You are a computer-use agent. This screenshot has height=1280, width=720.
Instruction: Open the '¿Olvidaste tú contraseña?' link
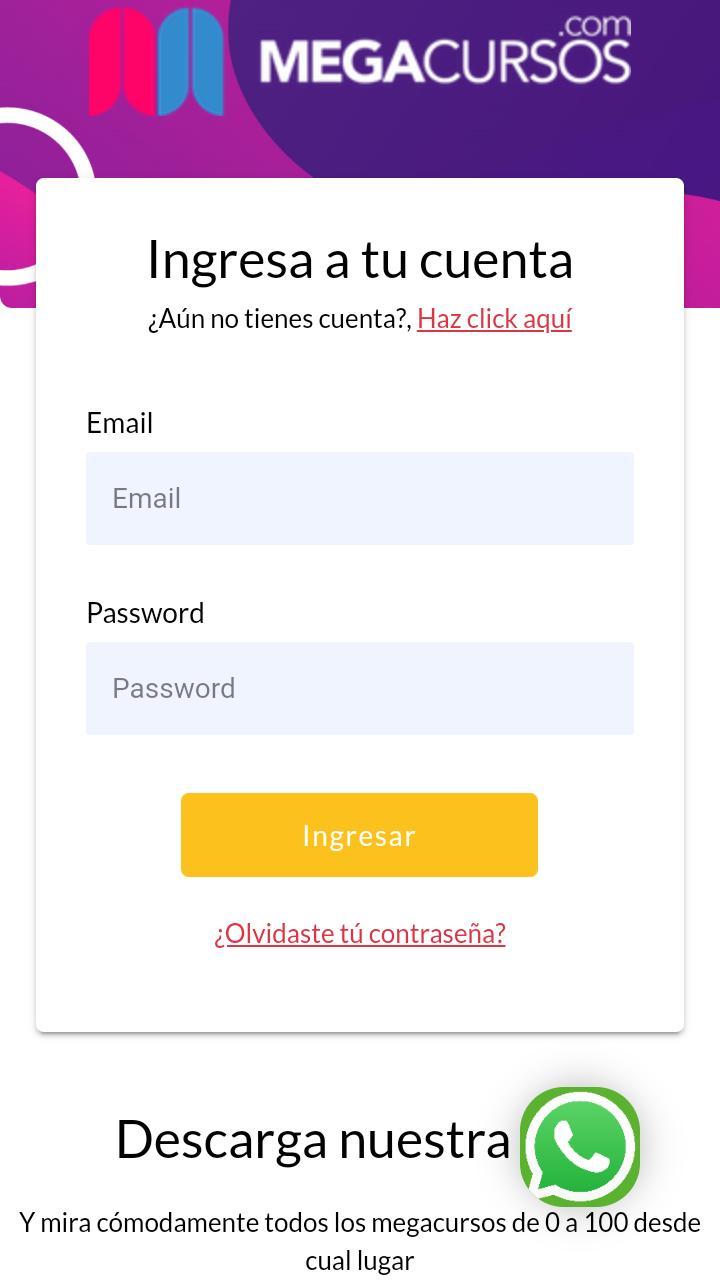pos(359,933)
